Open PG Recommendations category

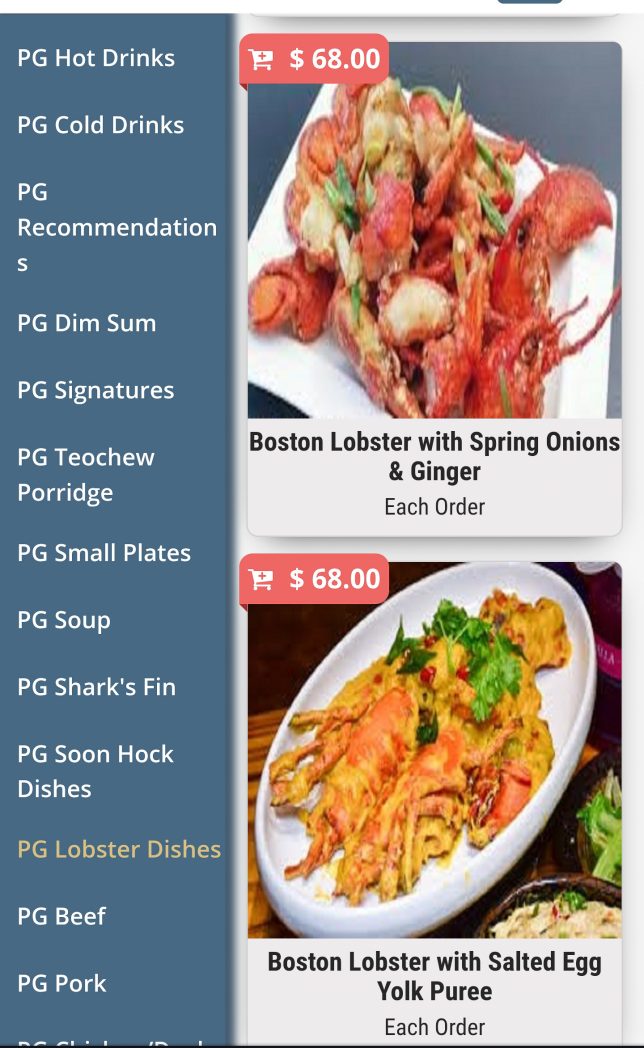pos(117,227)
